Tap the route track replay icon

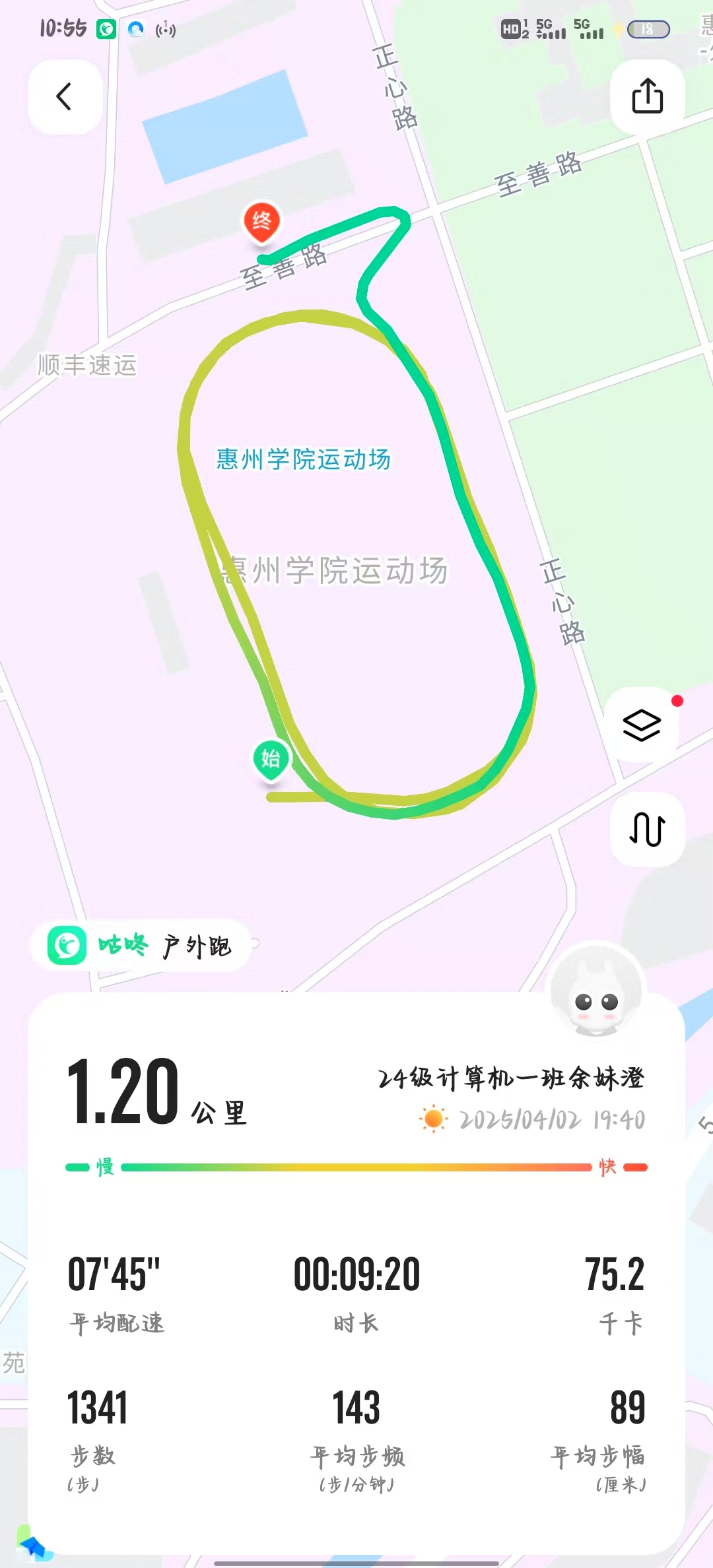[647, 829]
